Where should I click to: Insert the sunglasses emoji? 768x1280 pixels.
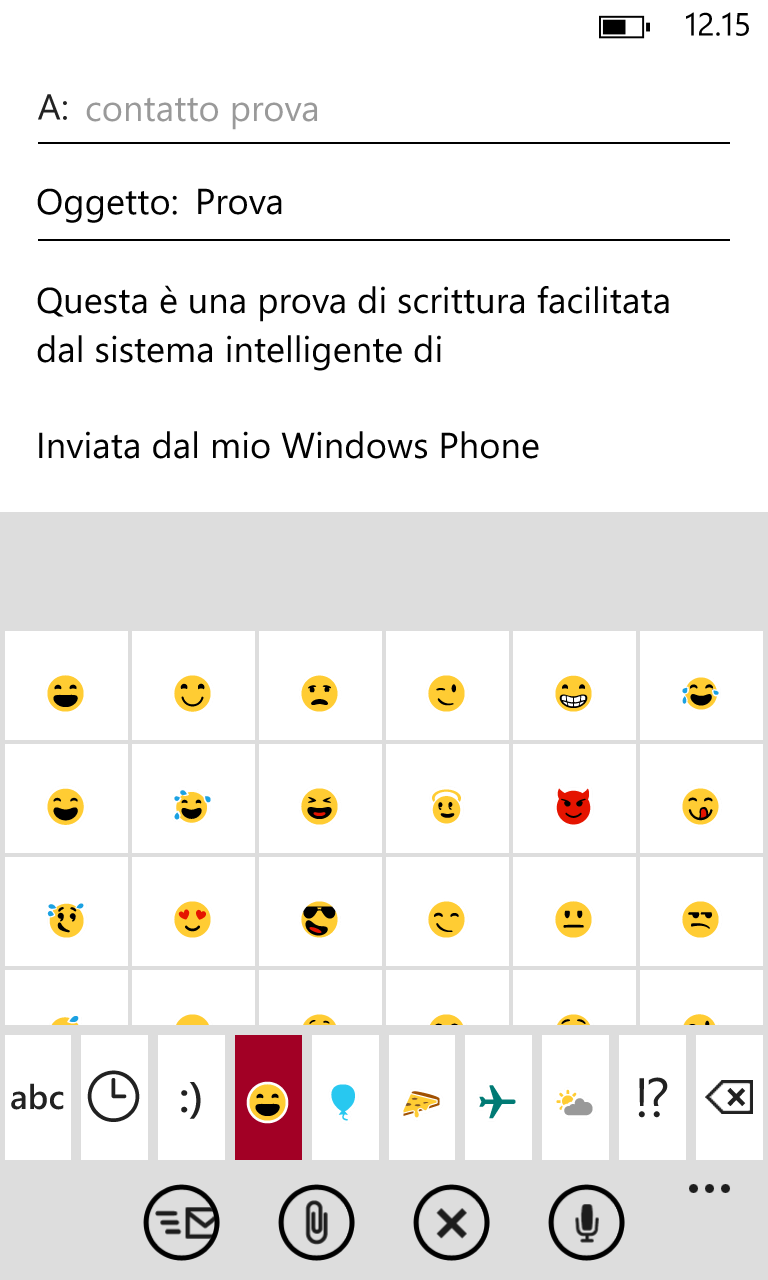(320, 918)
